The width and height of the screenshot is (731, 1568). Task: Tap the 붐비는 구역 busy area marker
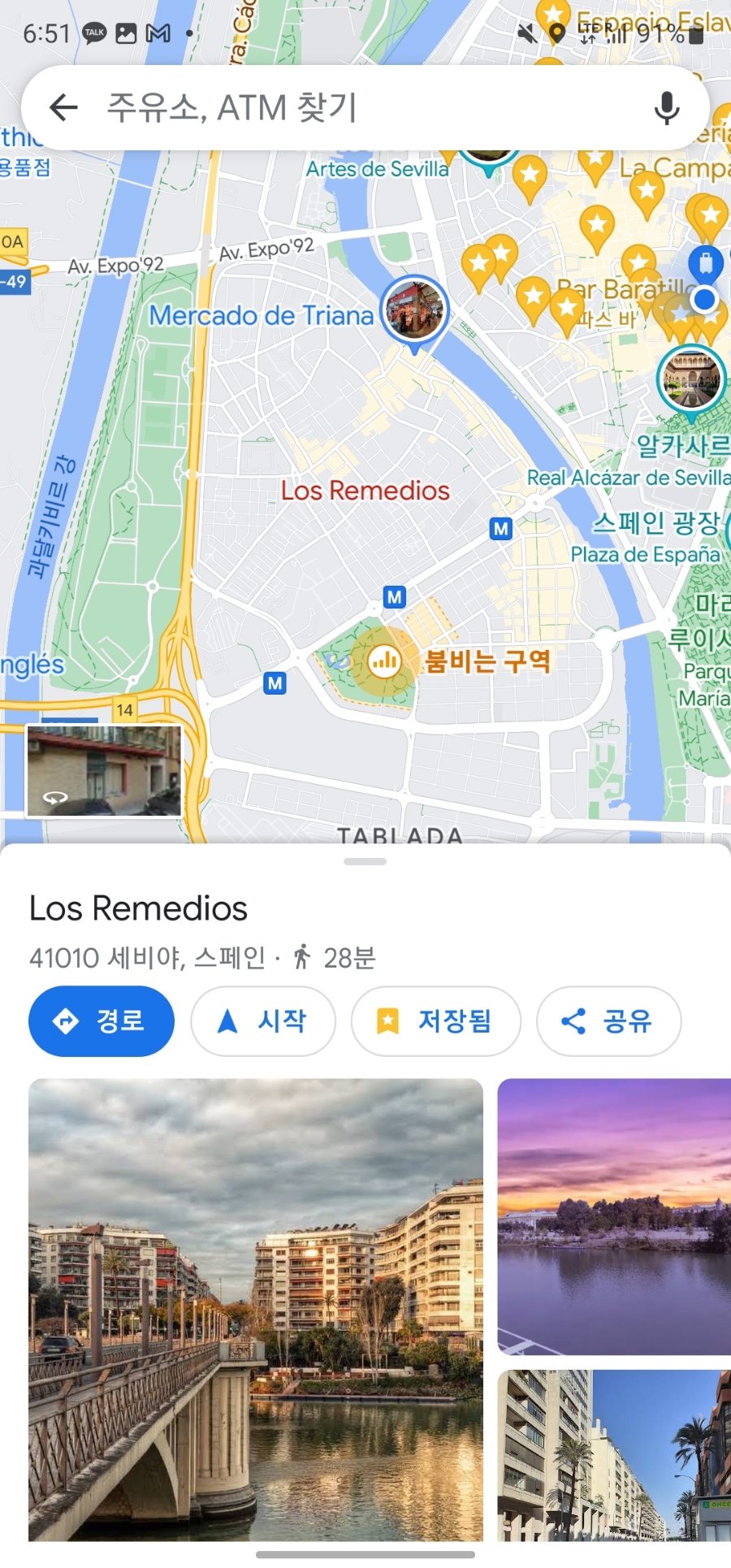coord(383,661)
